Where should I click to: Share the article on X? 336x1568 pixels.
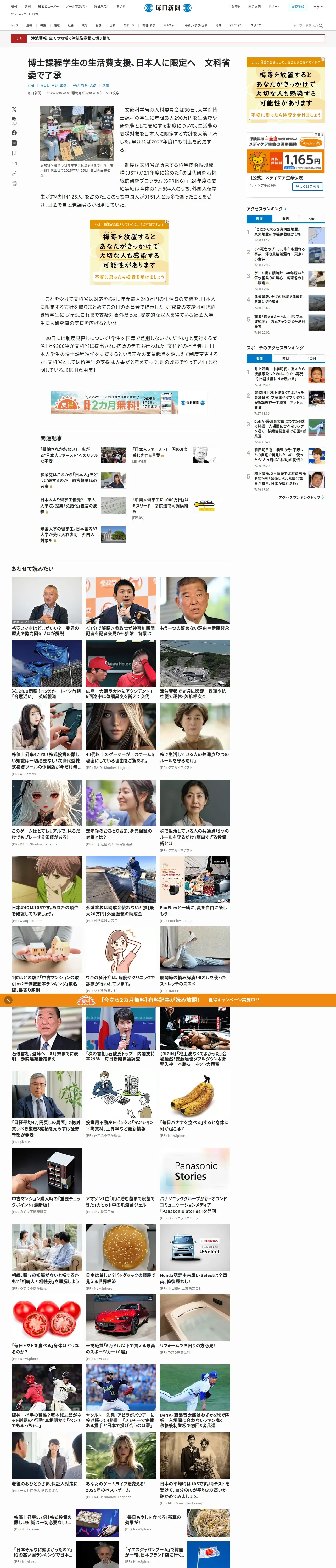(x=14, y=109)
